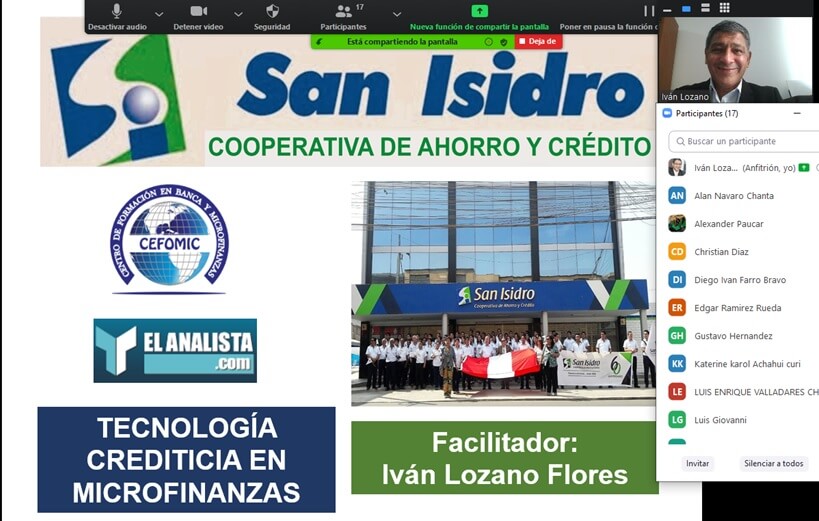
Task: Select participant Alexander Paucar
Action: 729,224
